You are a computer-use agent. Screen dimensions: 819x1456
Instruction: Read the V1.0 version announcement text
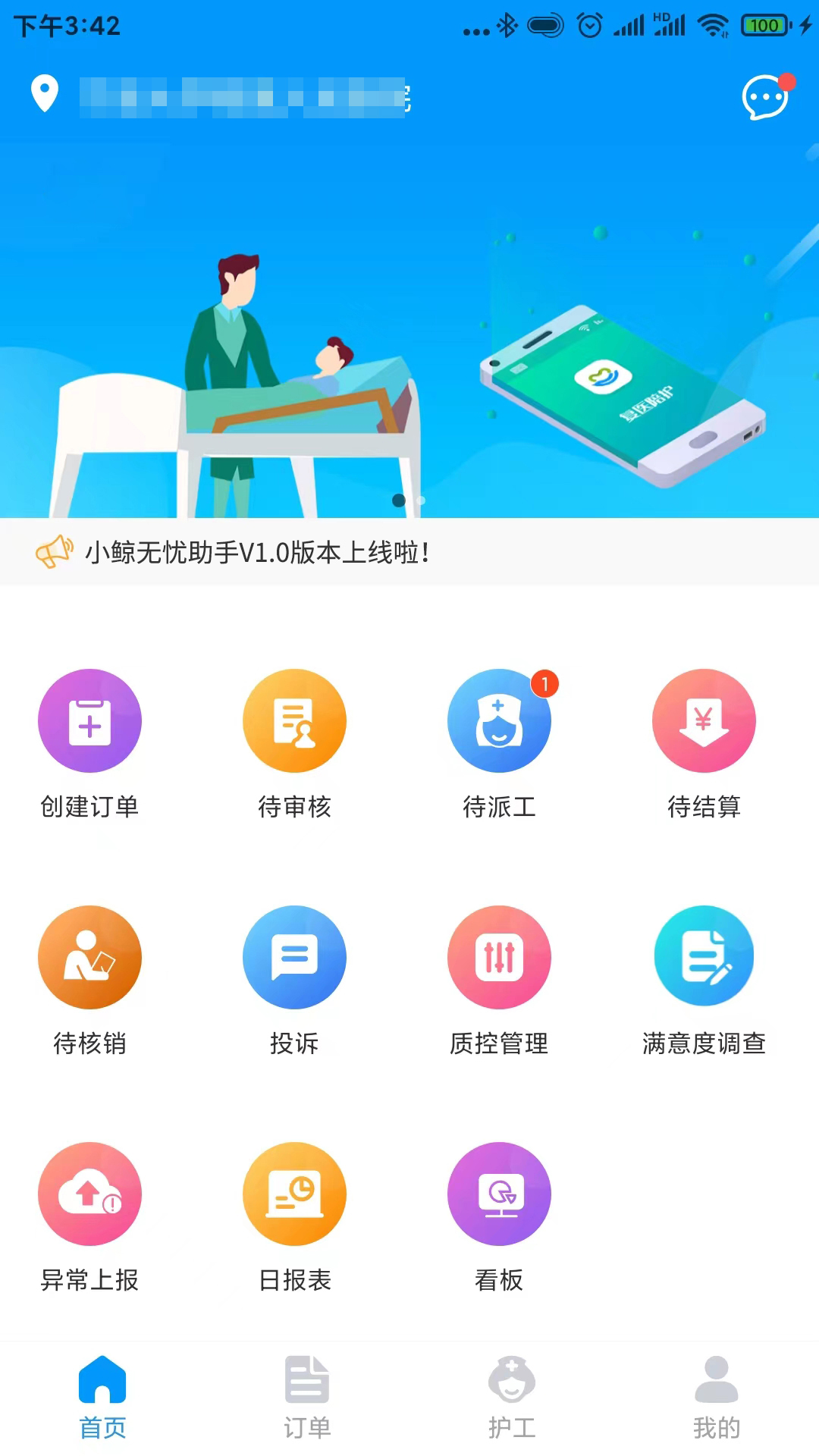coord(258,553)
